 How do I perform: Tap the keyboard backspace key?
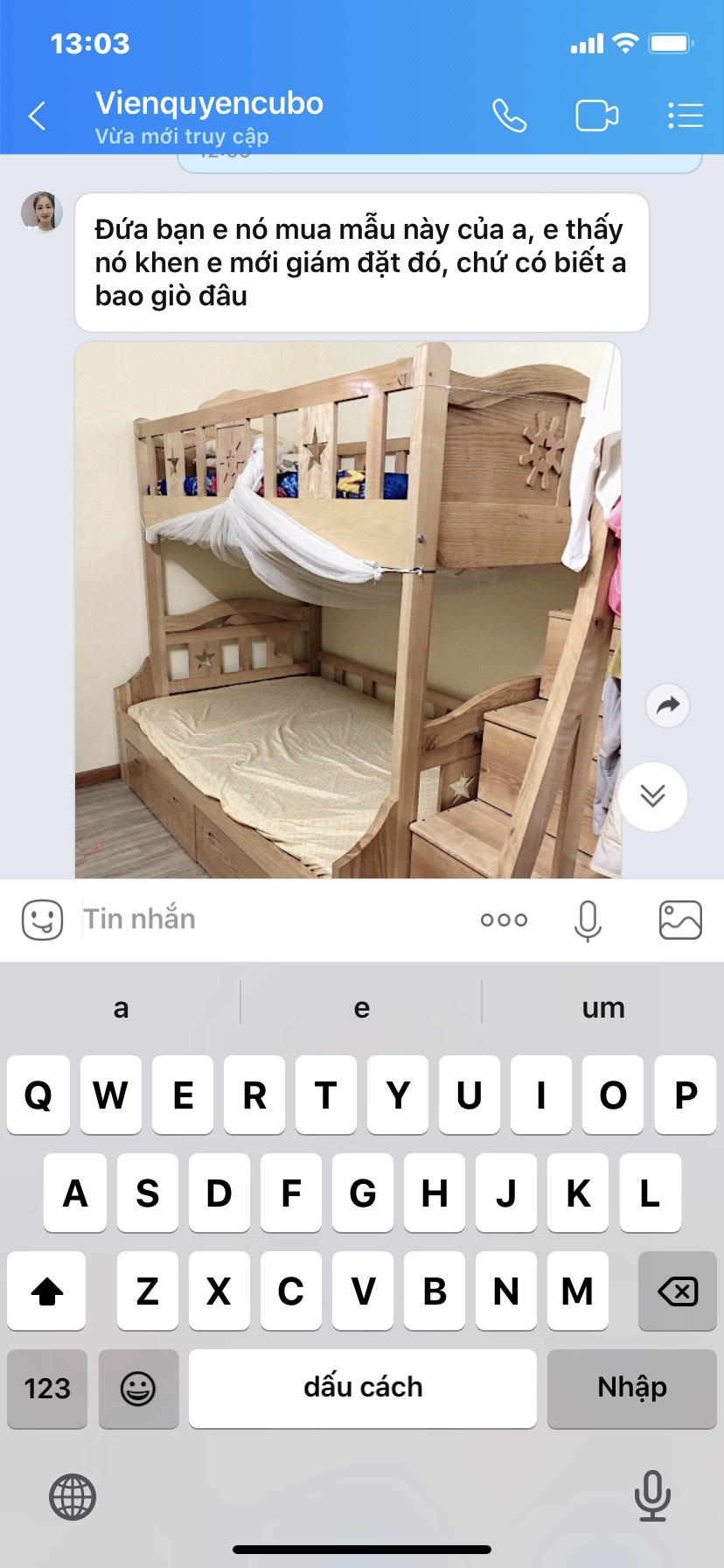(x=677, y=1291)
